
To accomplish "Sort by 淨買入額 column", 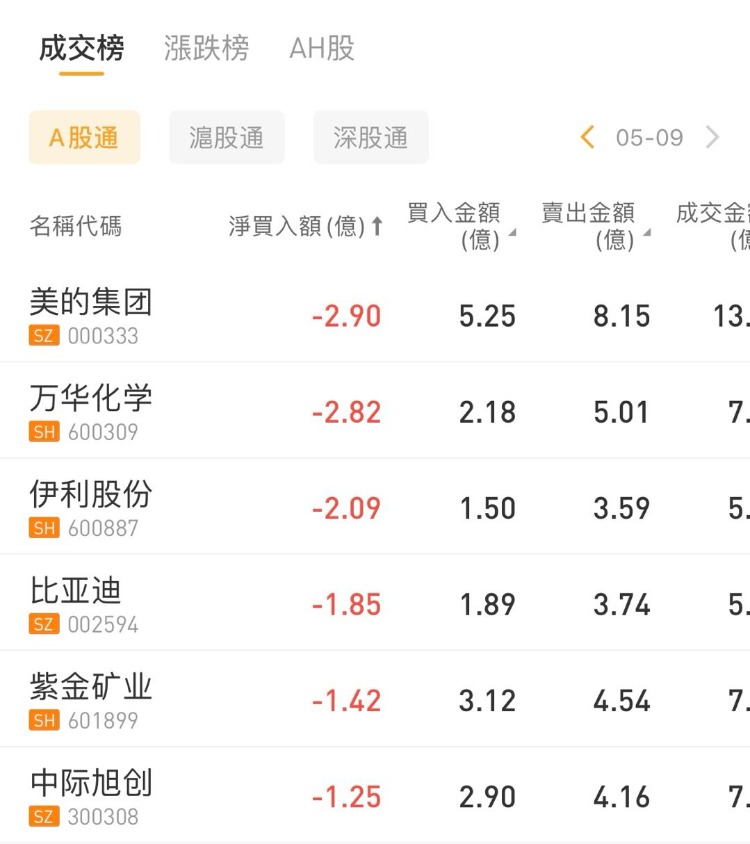I will click(x=306, y=226).
